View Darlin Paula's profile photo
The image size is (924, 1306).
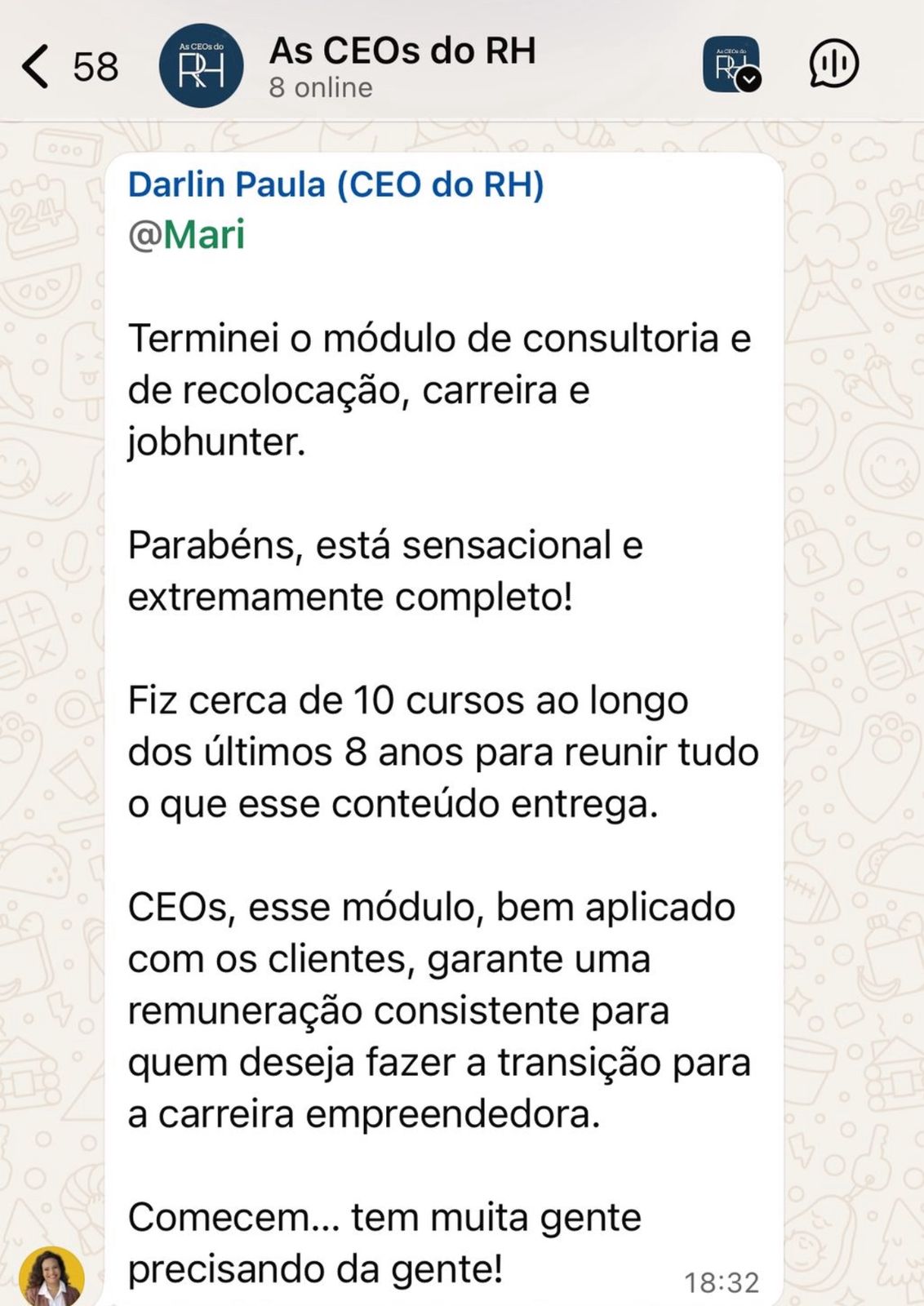pyautogui.click(x=53, y=1277)
